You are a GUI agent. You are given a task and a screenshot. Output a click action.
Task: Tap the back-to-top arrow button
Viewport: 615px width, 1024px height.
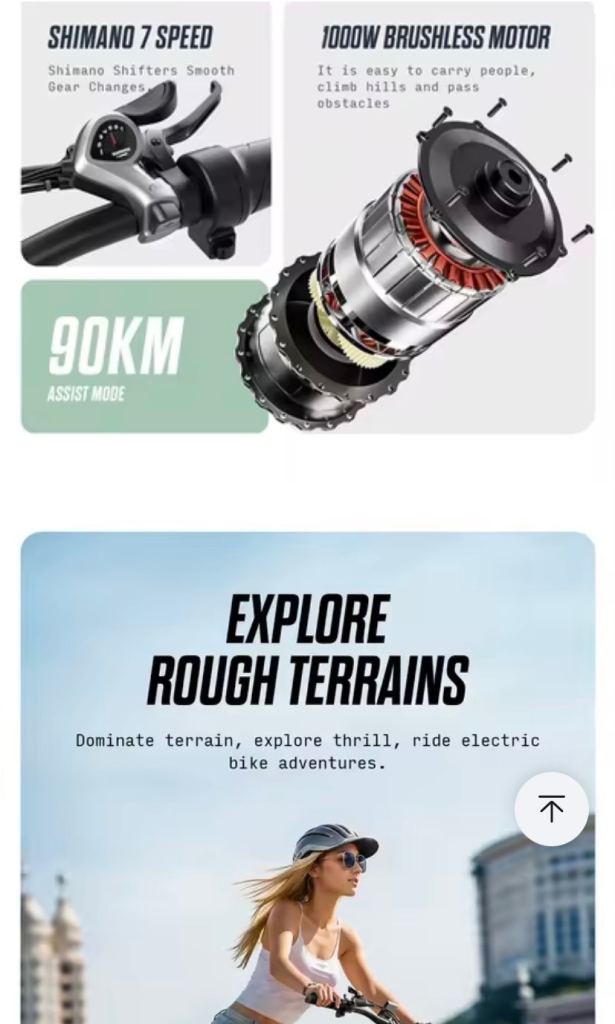pyautogui.click(x=551, y=809)
